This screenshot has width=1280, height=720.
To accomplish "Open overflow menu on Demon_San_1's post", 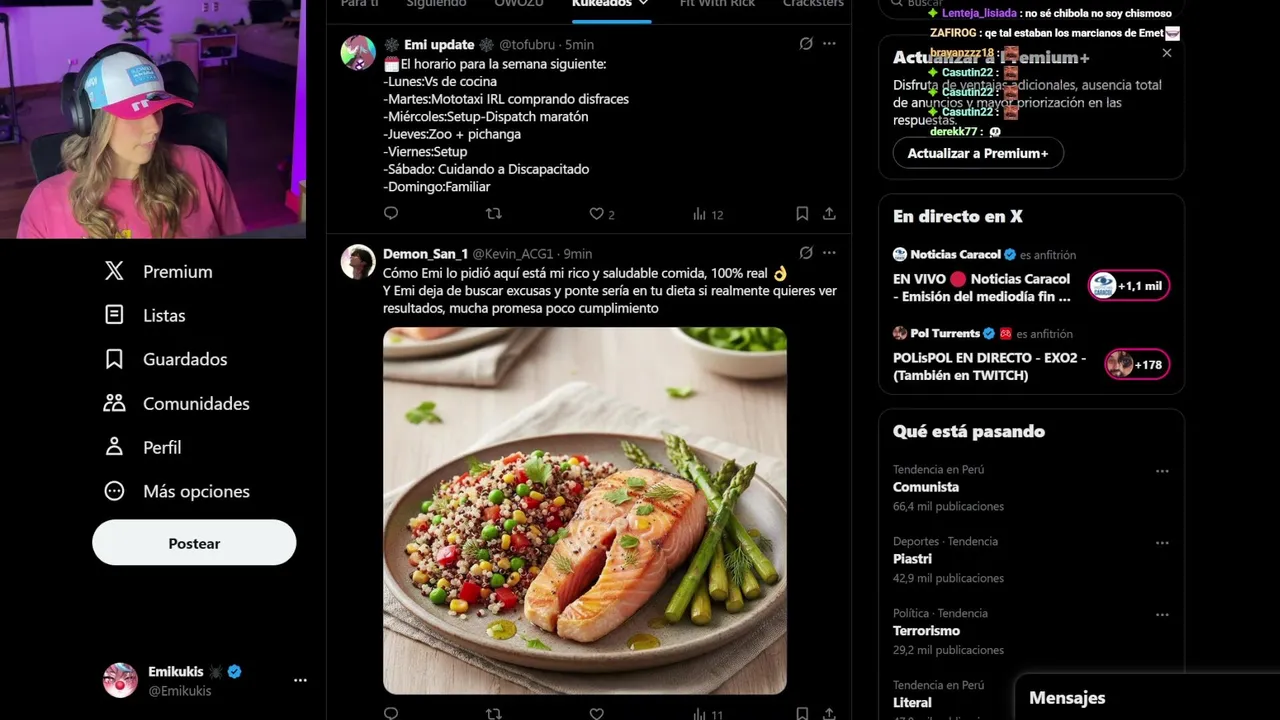I will pyautogui.click(x=829, y=253).
